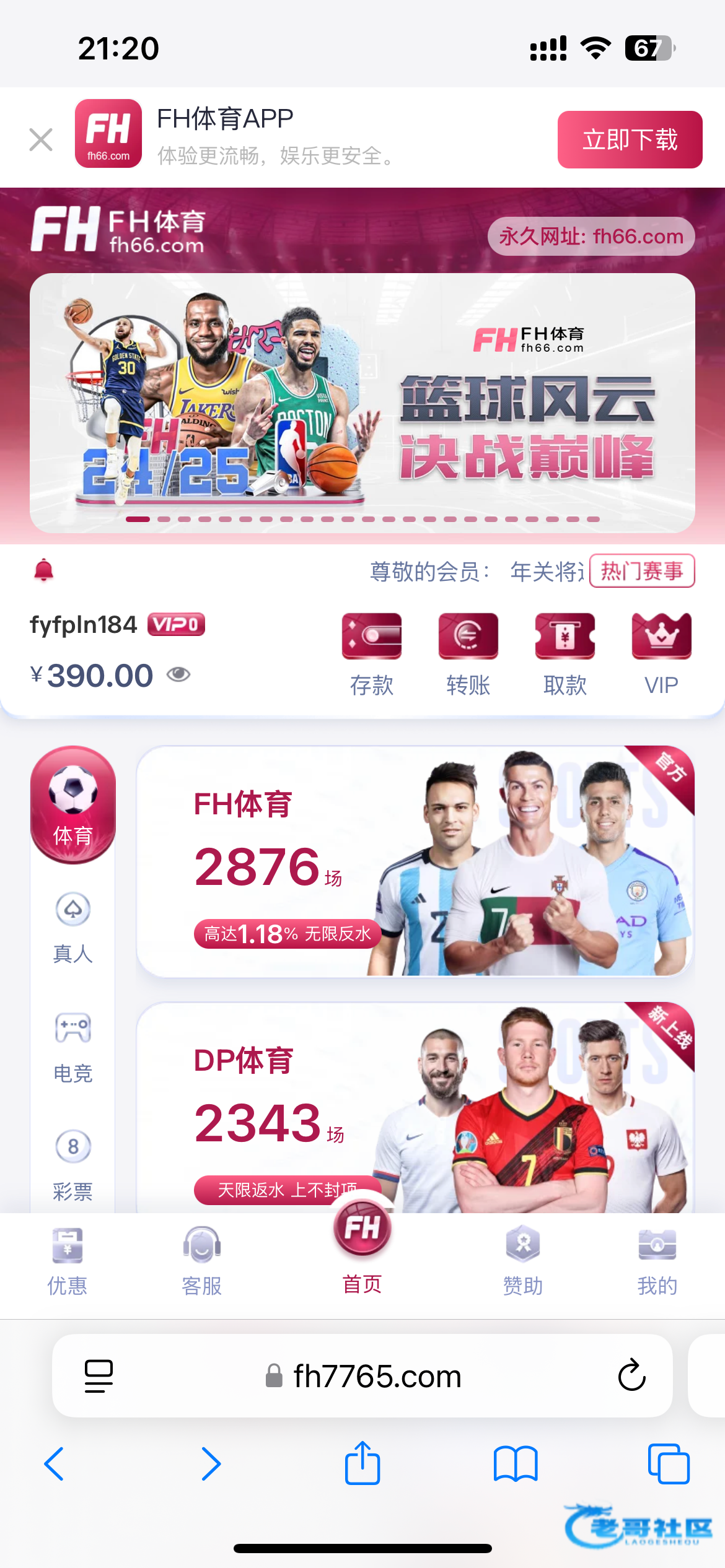Dismiss the FH体育APP download banner

tap(41, 139)
